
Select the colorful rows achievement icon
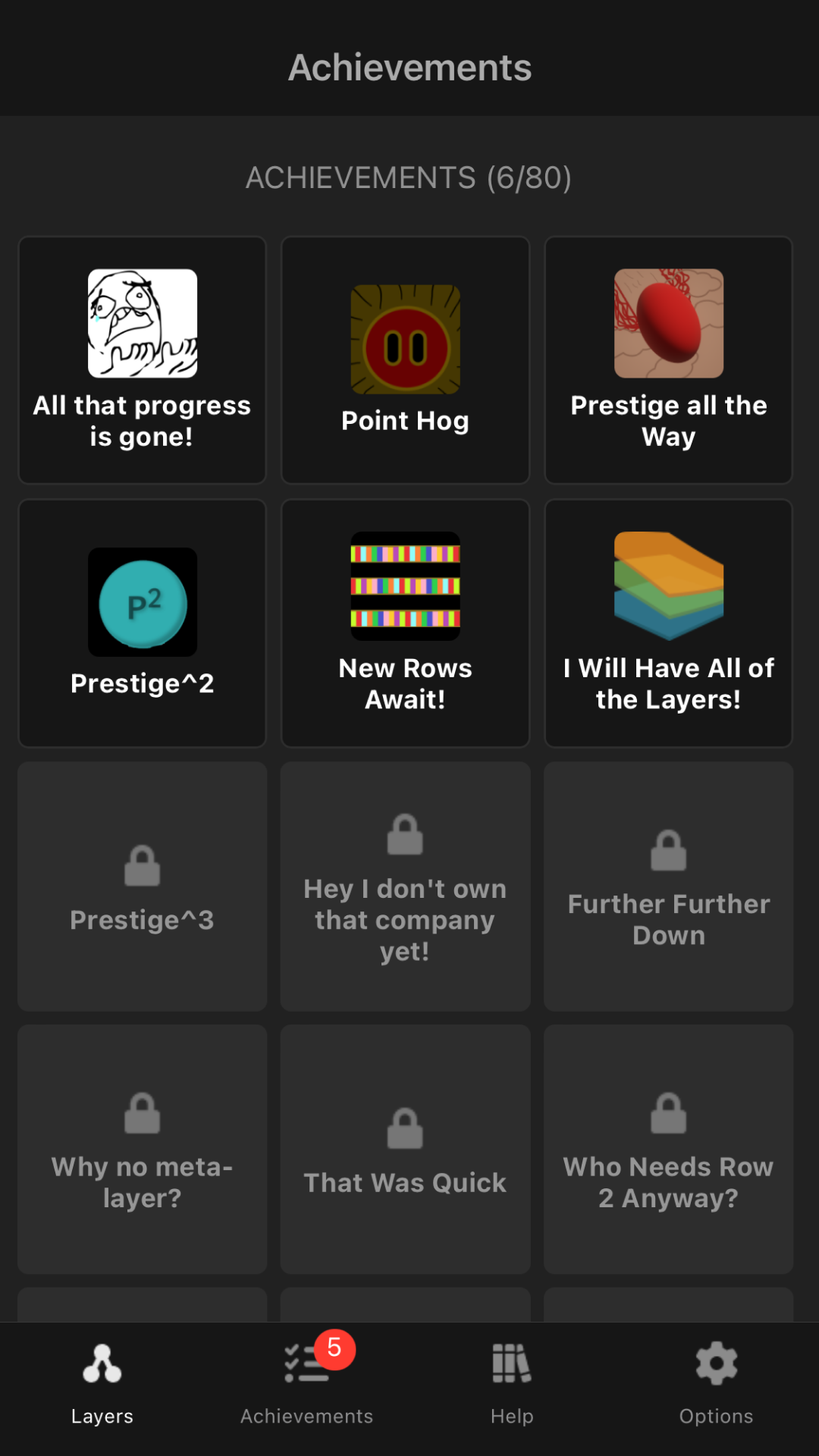pyautogui.click(x=405, y=586)
